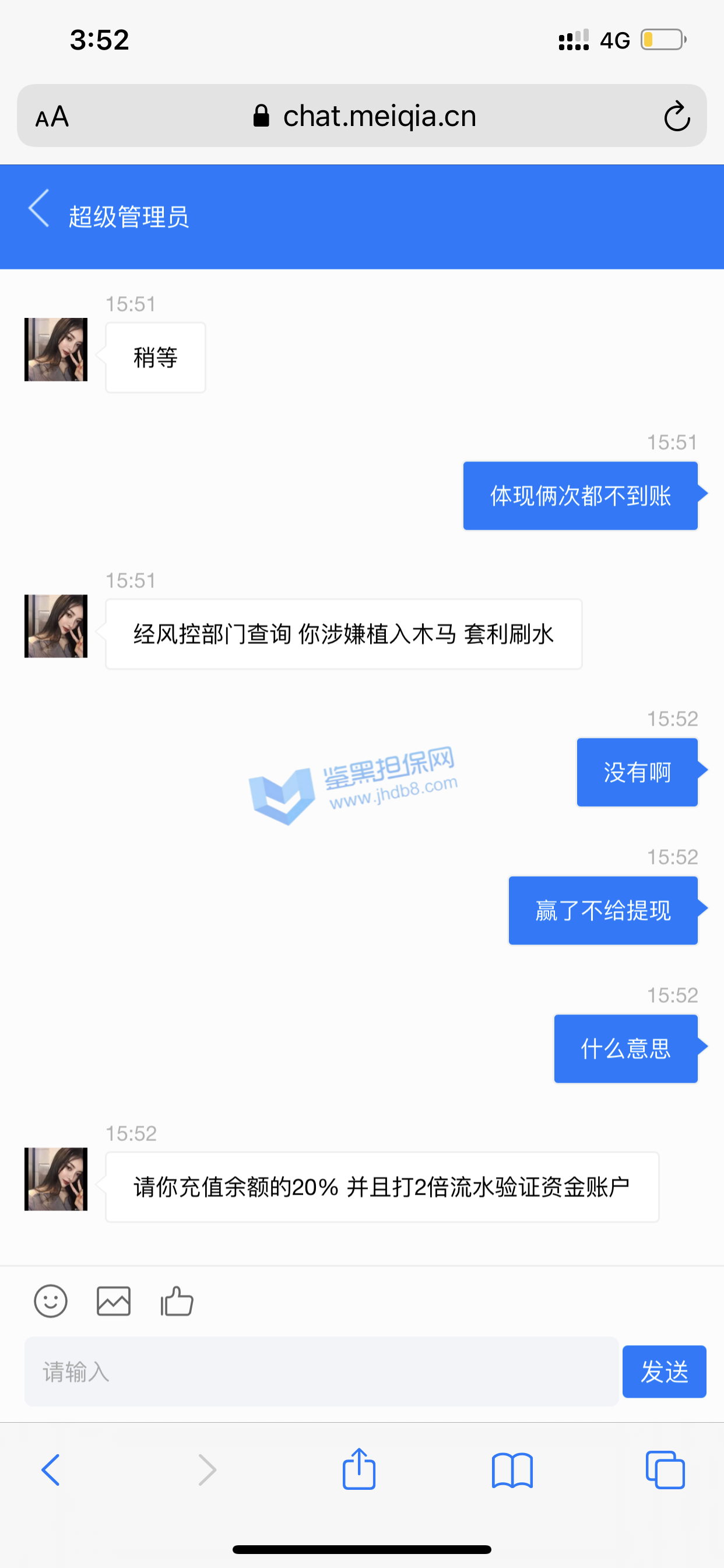Attach an image to the chat

(x=114, y=1301)
